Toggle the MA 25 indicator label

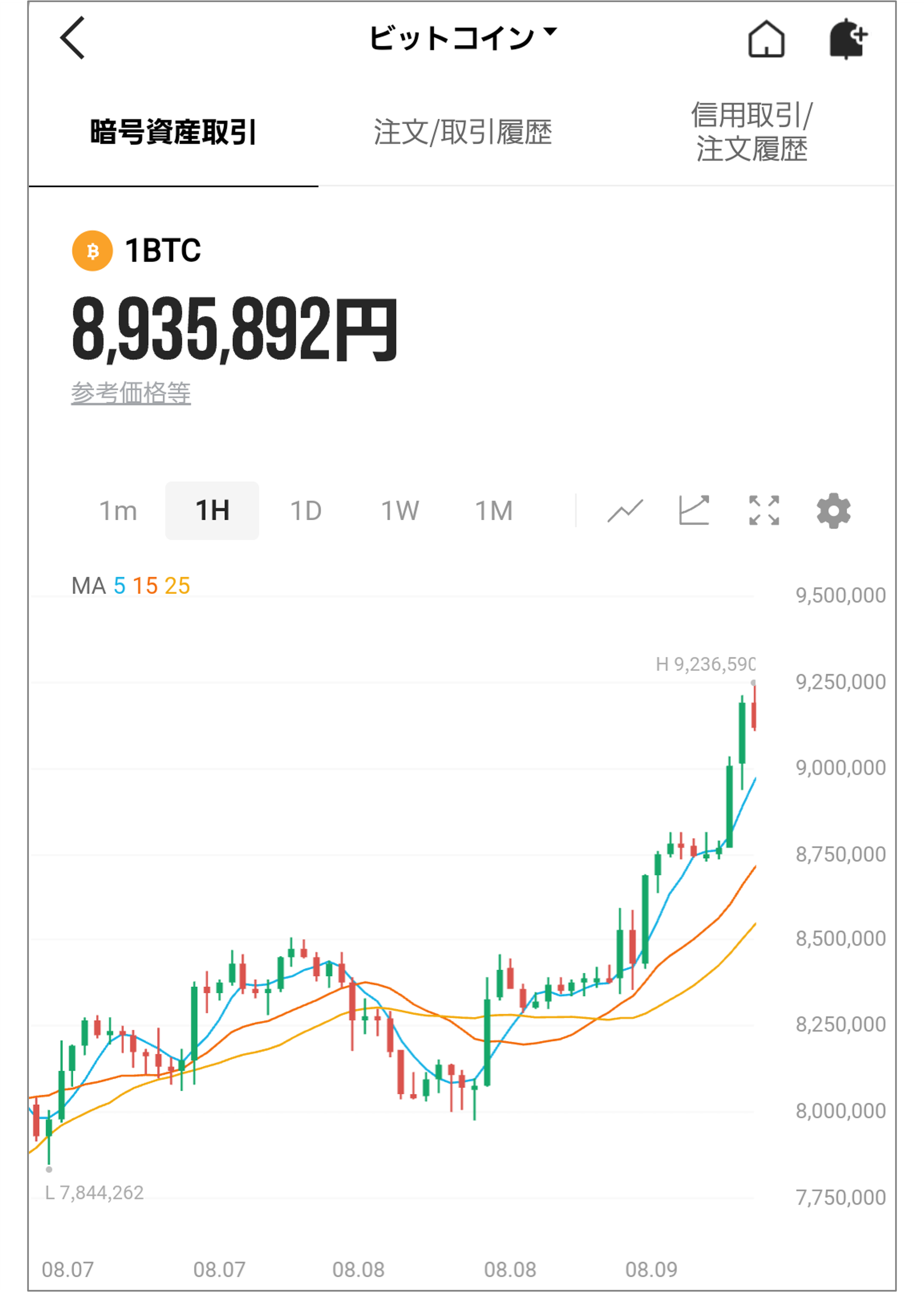point(178,587)
